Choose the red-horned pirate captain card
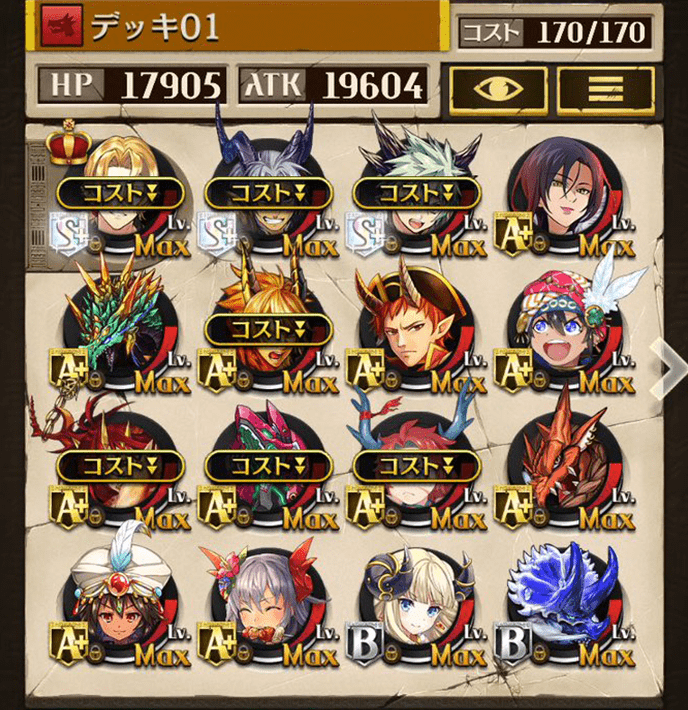 (x=415, y=332)
